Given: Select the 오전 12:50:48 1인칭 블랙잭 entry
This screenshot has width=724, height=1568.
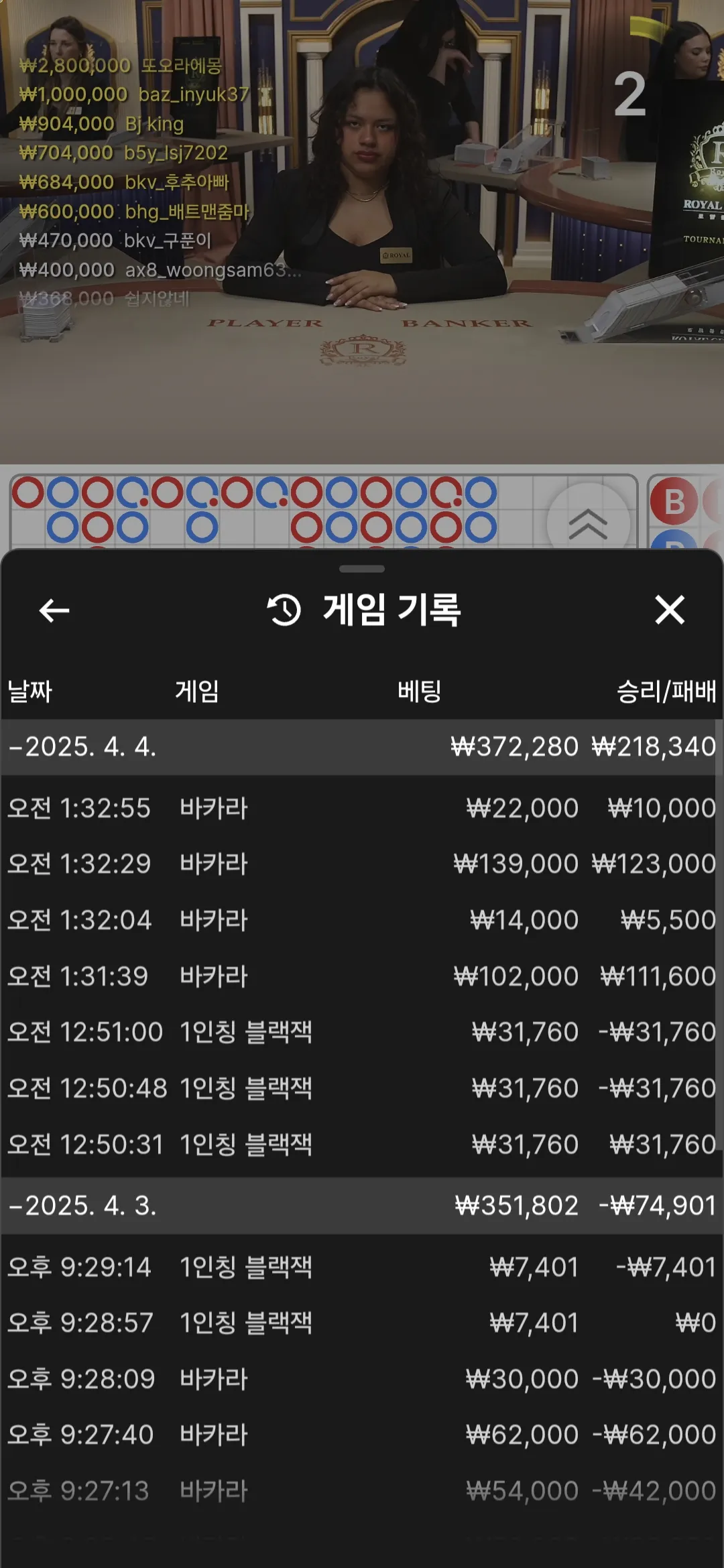Looking at the screenshot, I should (x=362, y=1088).
